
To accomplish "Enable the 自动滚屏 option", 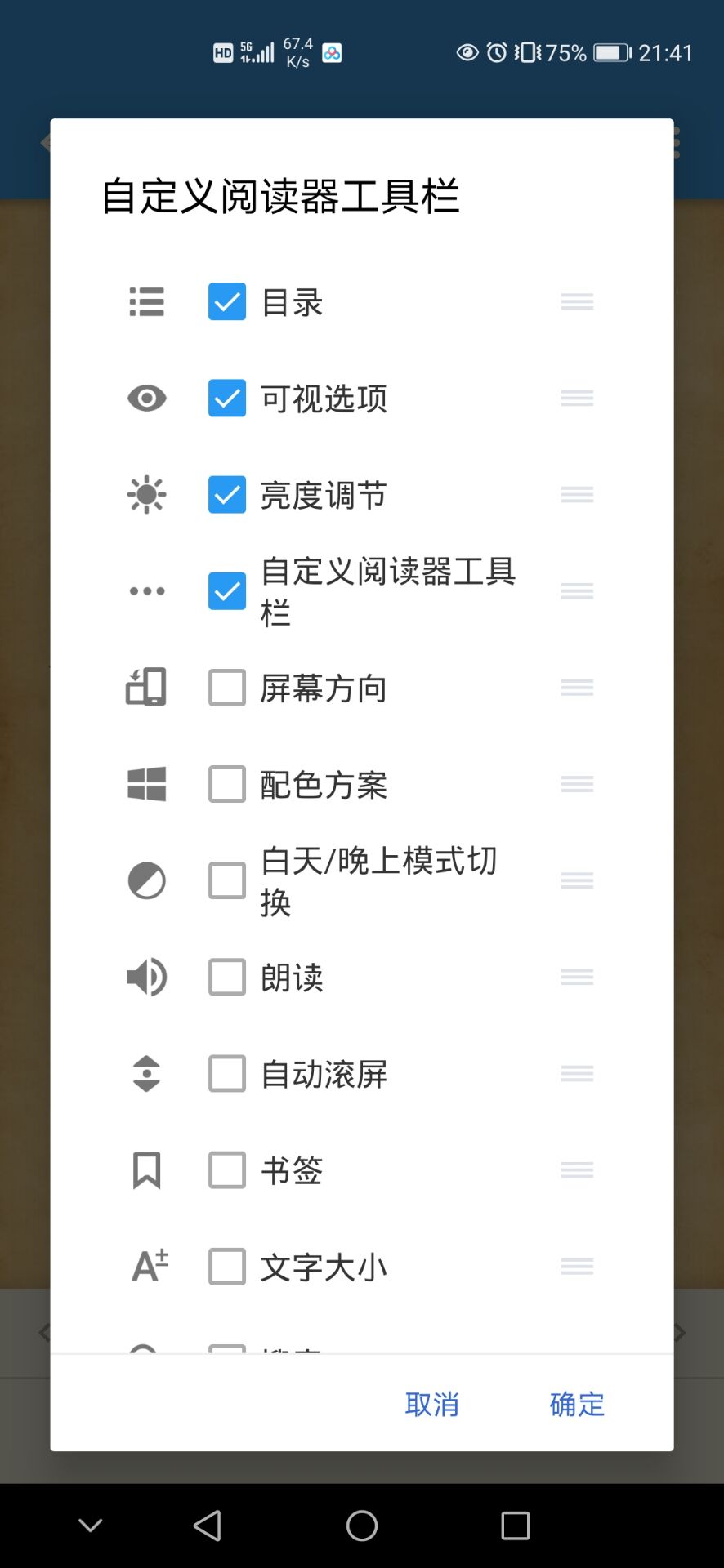I will (227, 1073).
